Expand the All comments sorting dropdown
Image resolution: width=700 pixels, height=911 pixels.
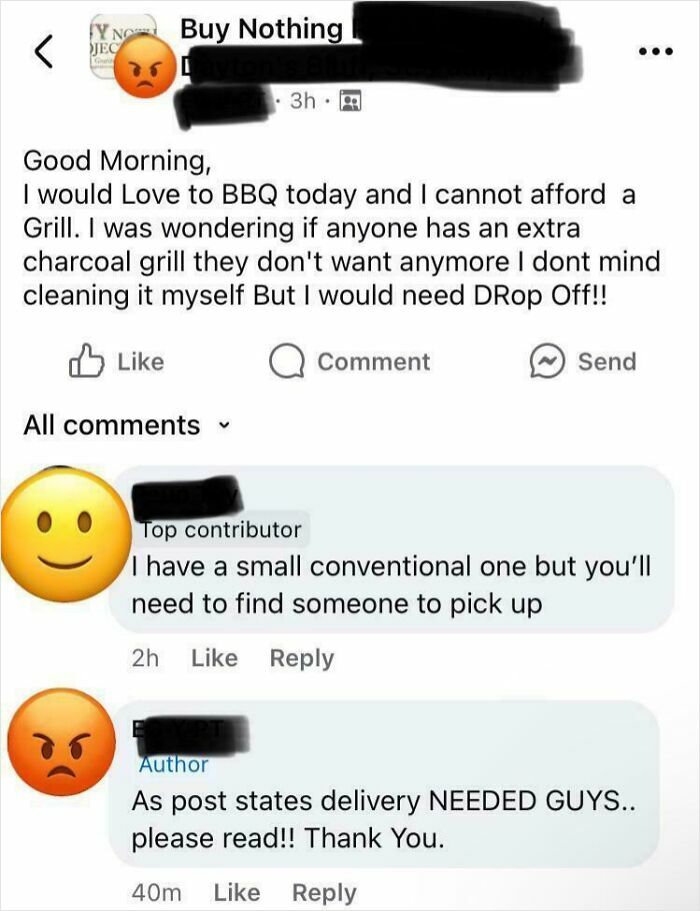[125, 425]
